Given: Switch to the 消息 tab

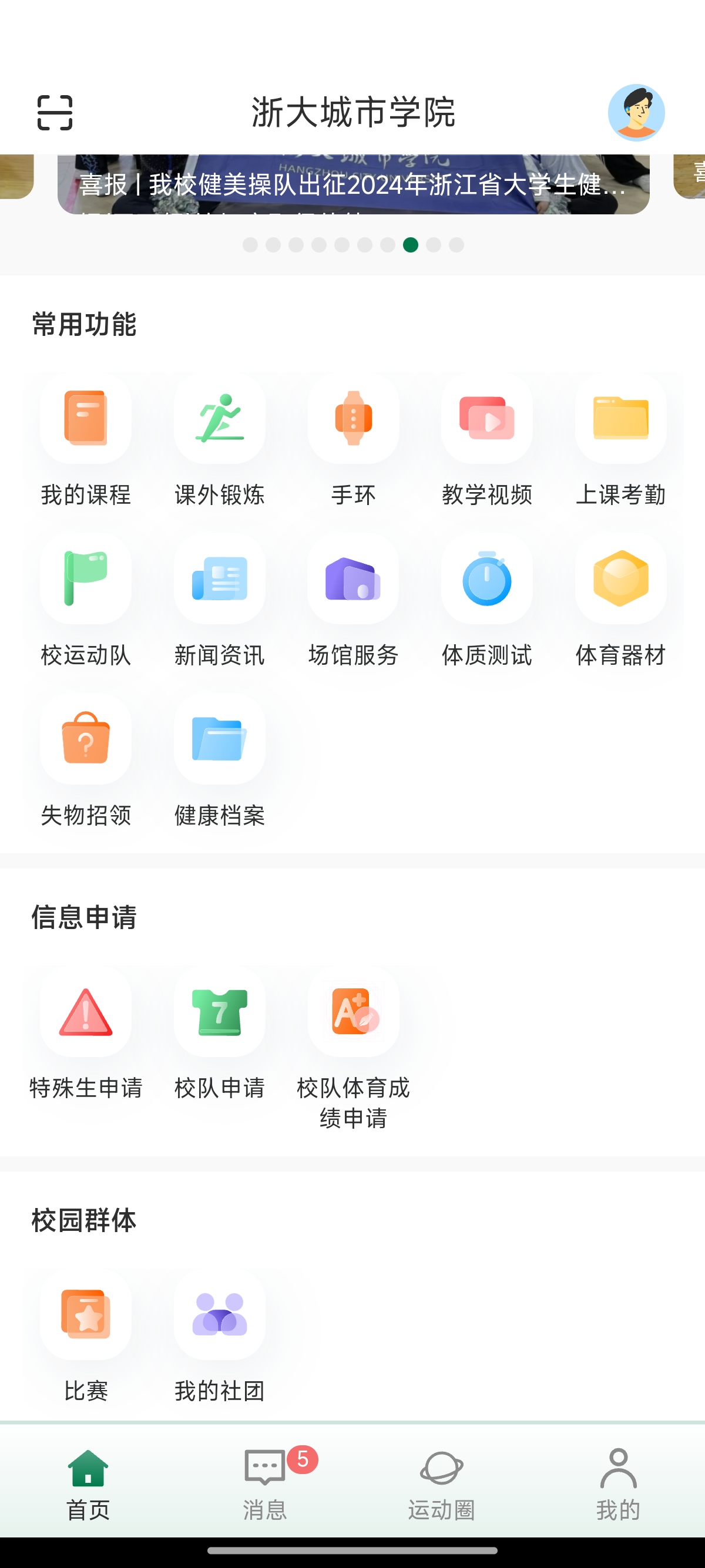Looking at the screenshot, I should pos(265,1483).
